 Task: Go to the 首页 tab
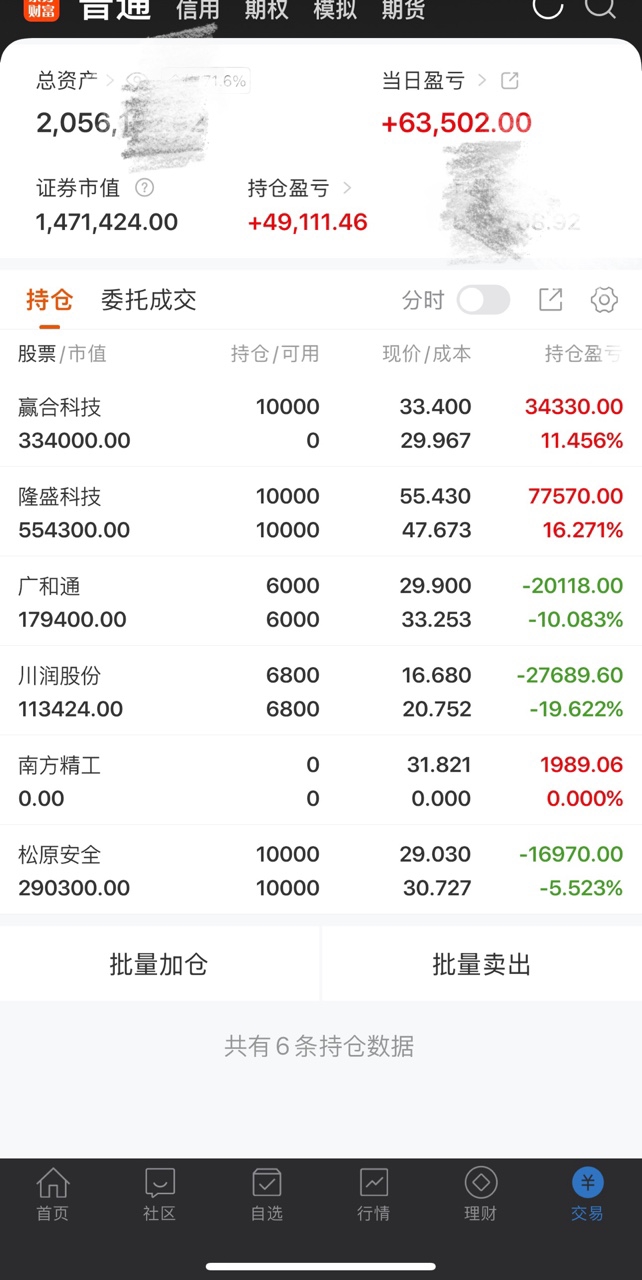pyautogui.click(x=53, y=1195)
